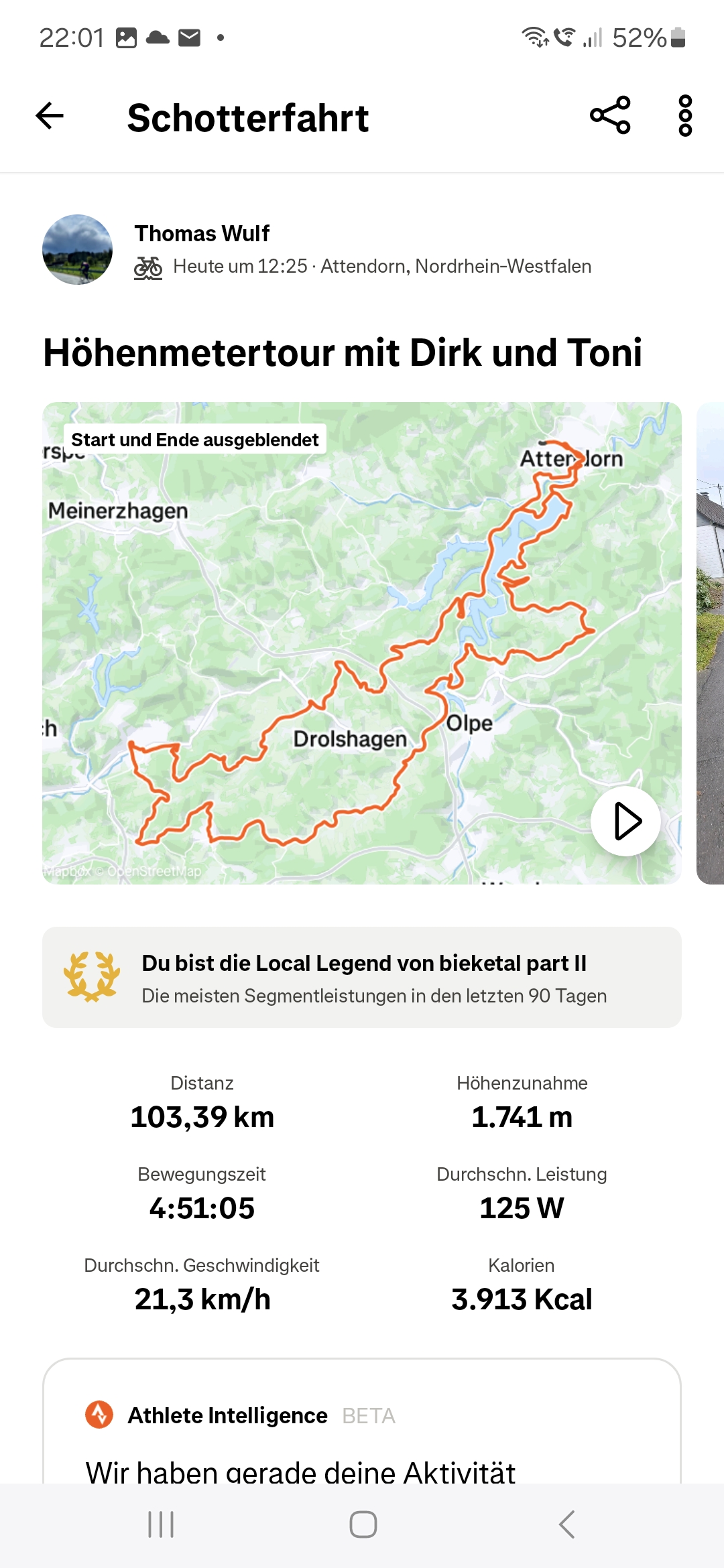The height and width of the screenshot is (1568, 724).
Task: Open the route map in full view
Action: tap(362, 643)
